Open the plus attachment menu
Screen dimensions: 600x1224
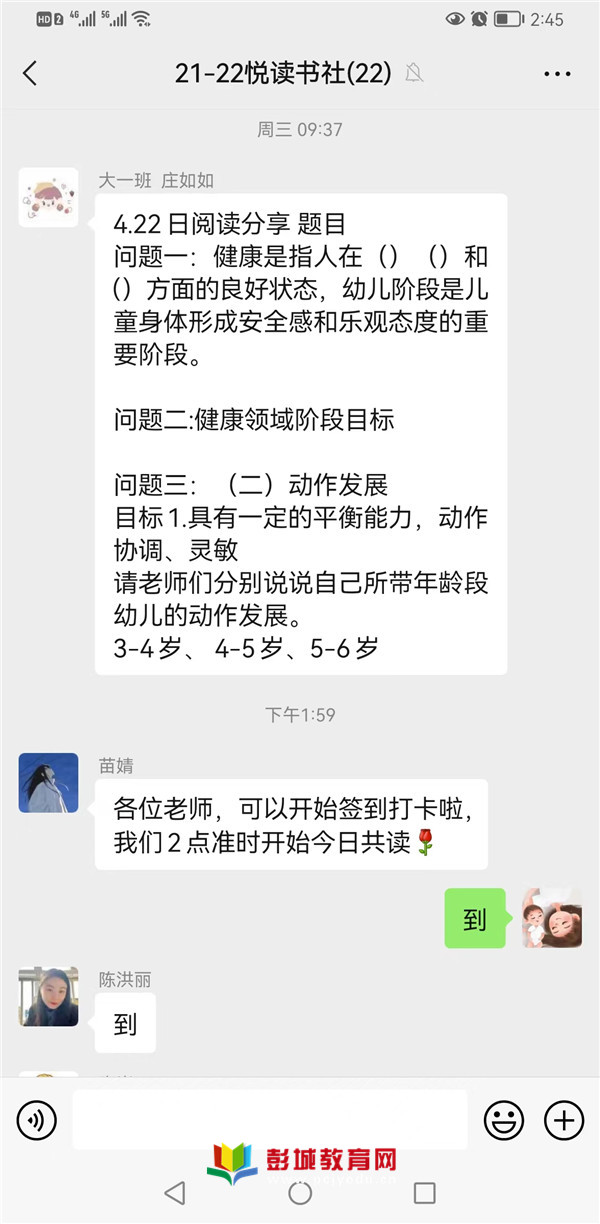tap(564, 1120)
